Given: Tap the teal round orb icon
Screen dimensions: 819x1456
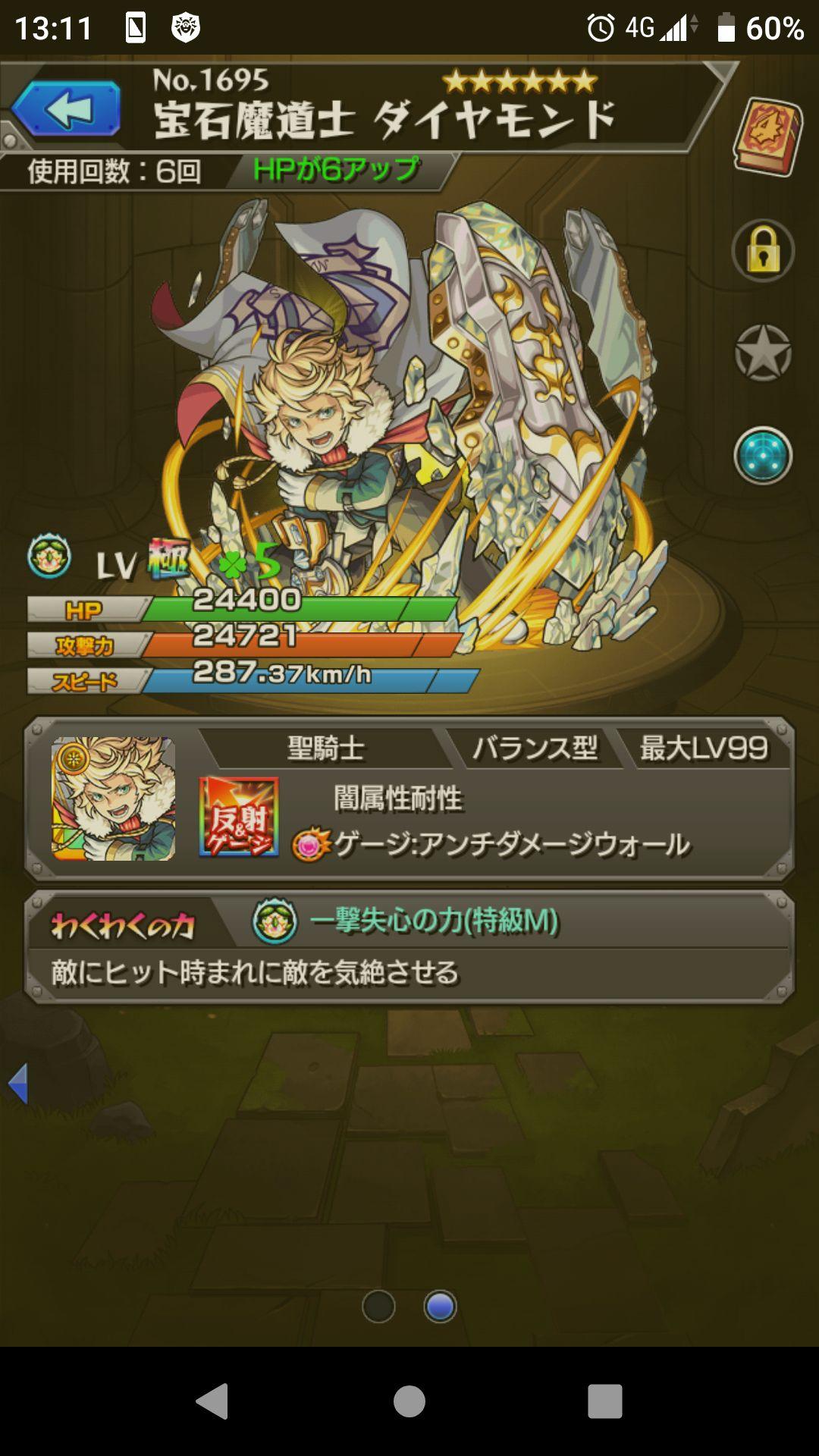Looking at the screenshot, I should [763, 455].
